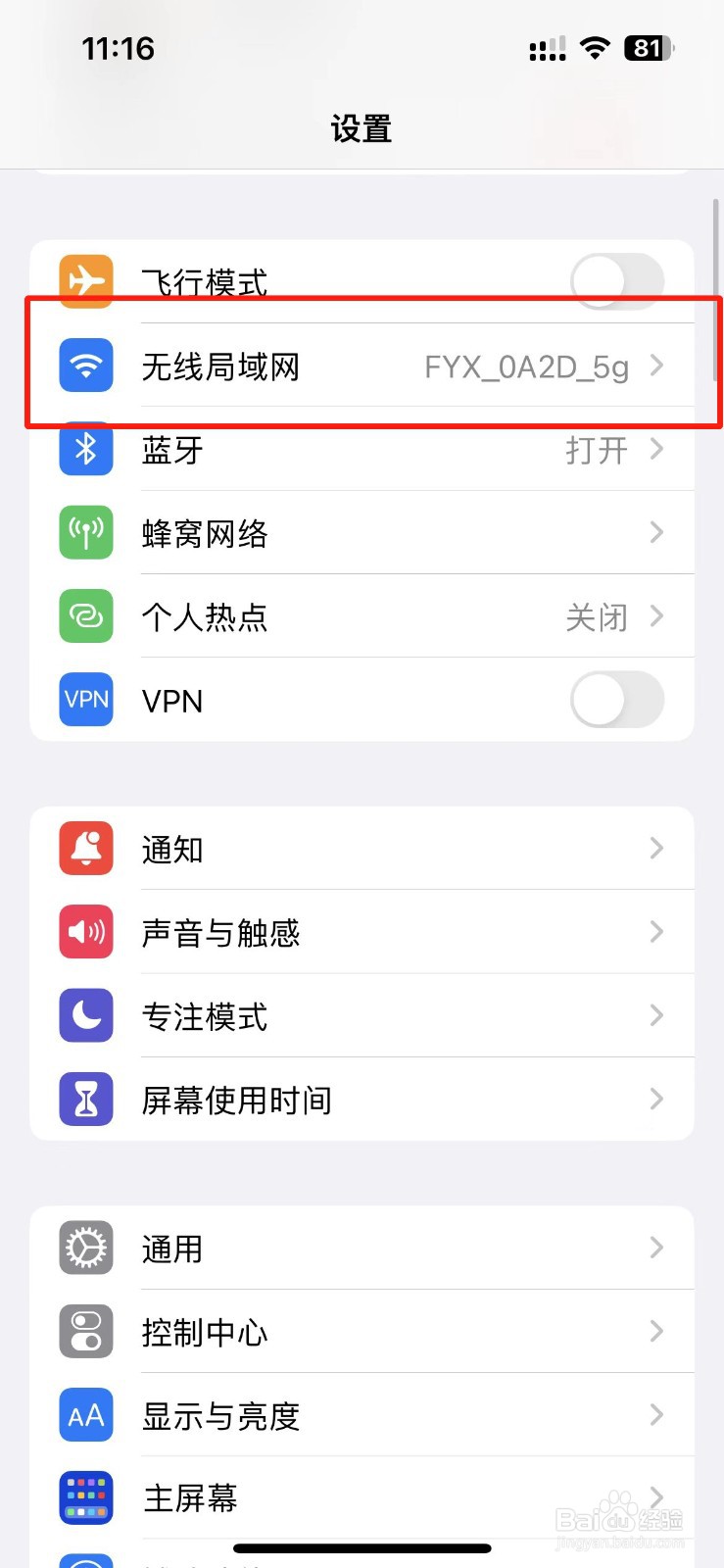Tap the 声音与触感 speaker icon

86,932
